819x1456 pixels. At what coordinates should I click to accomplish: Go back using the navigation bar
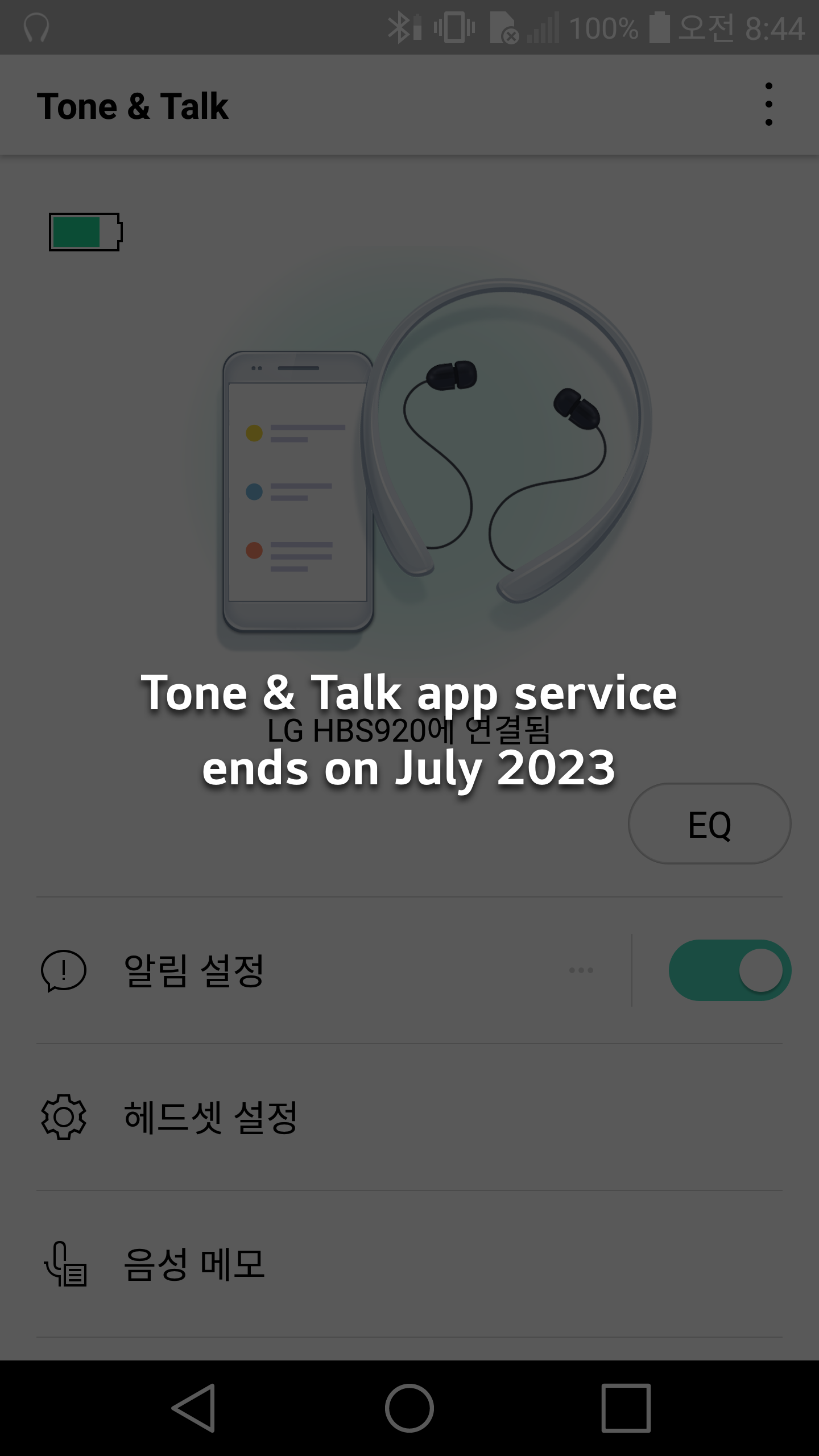[194, 1408]
